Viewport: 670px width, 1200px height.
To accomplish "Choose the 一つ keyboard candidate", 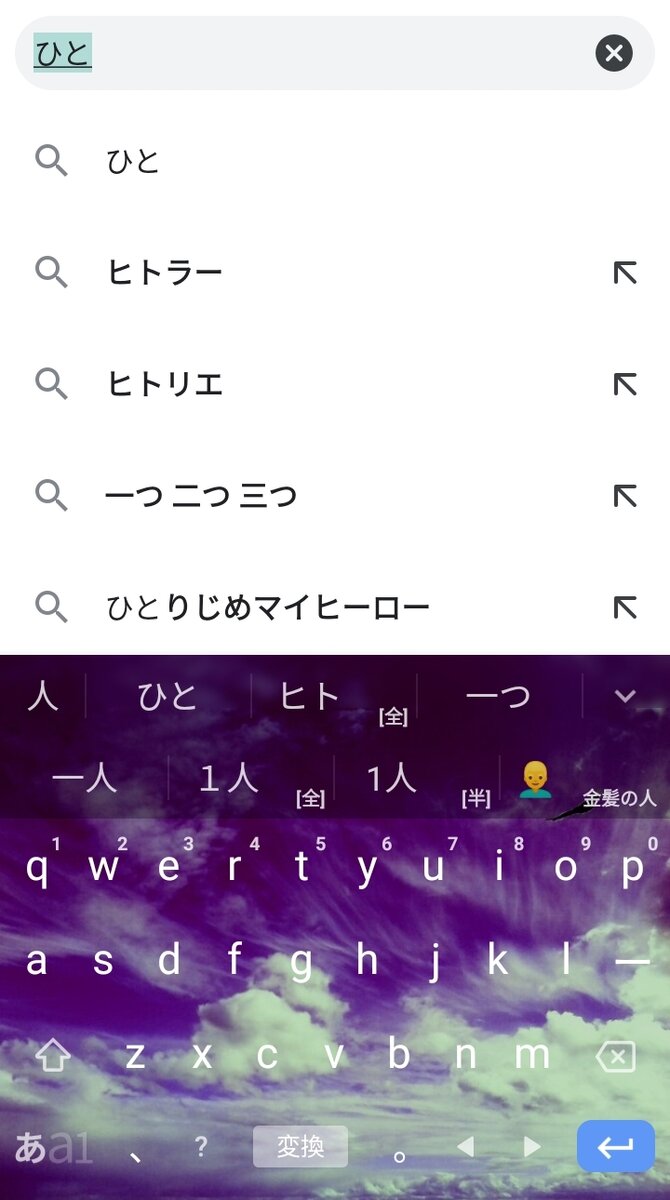I will point(497,697).
